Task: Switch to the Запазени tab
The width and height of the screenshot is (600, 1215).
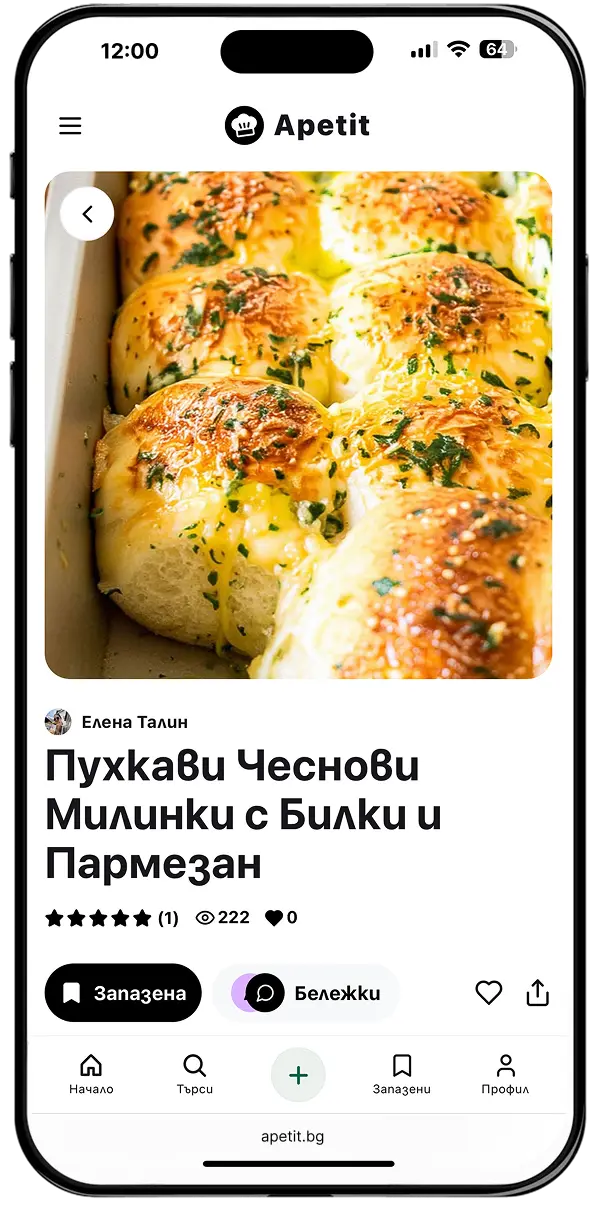Action: pyautogui.click(x=401, y=1075)
